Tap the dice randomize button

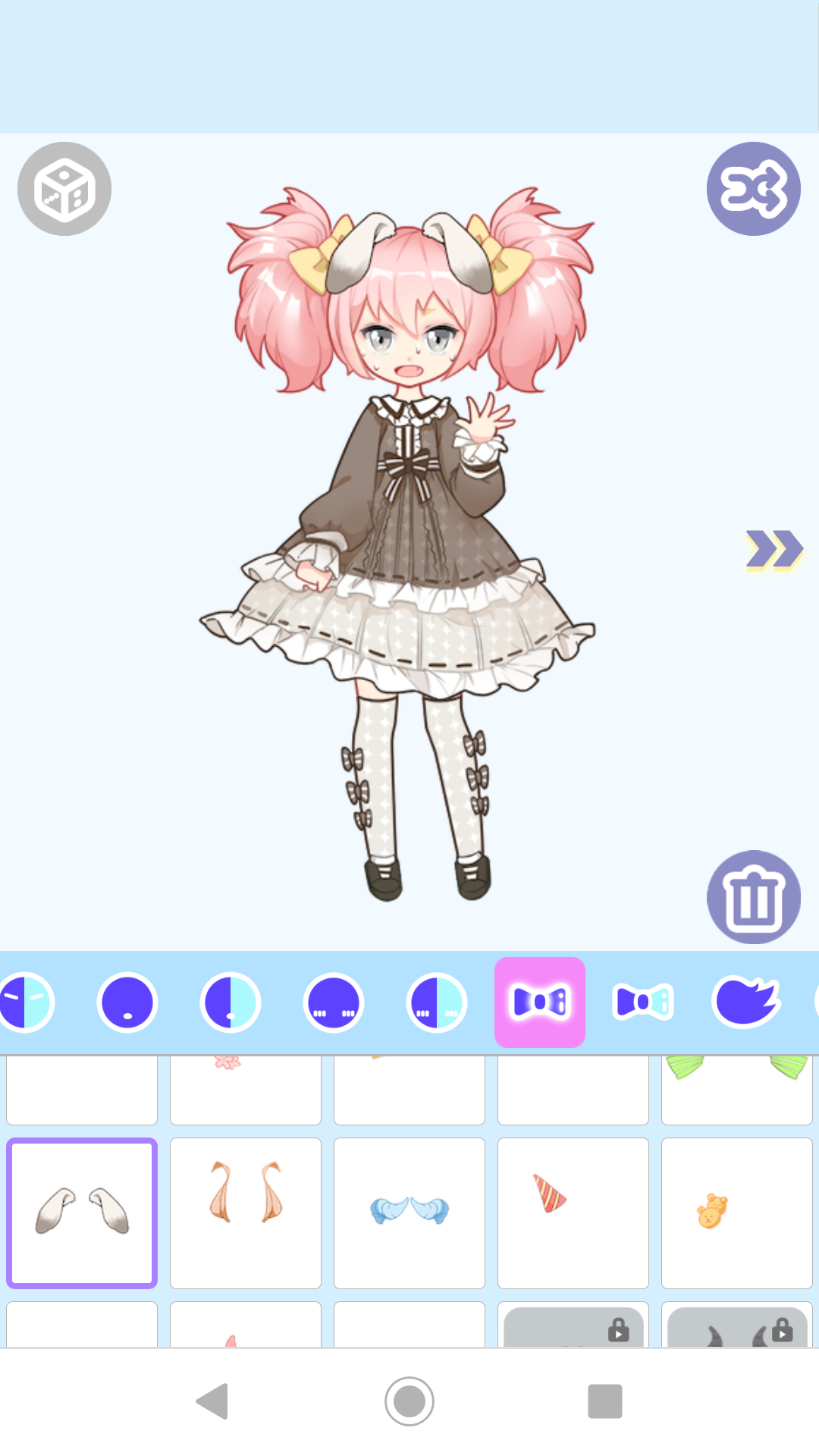[64, 189]
